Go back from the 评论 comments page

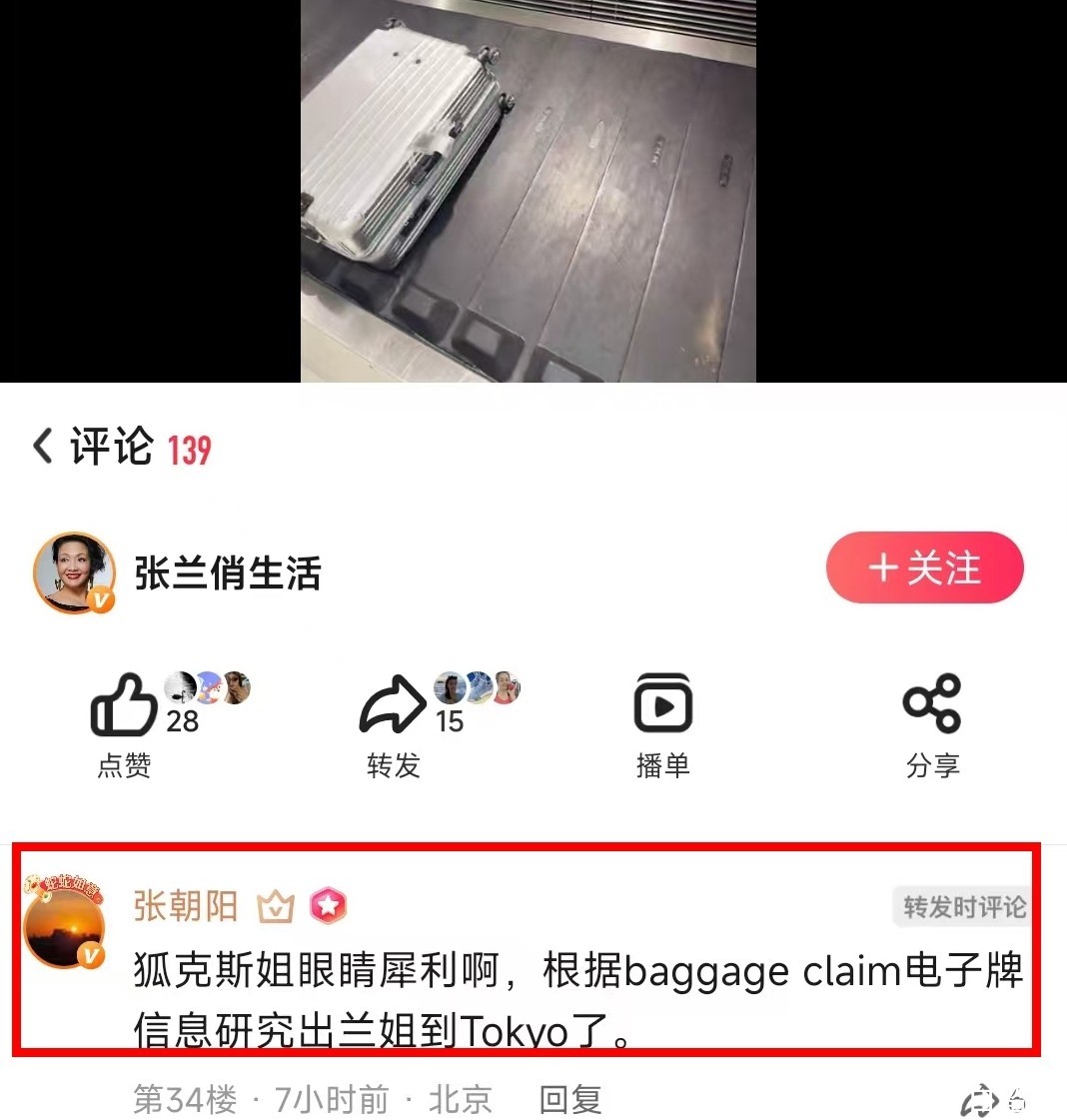click(42, 446)
